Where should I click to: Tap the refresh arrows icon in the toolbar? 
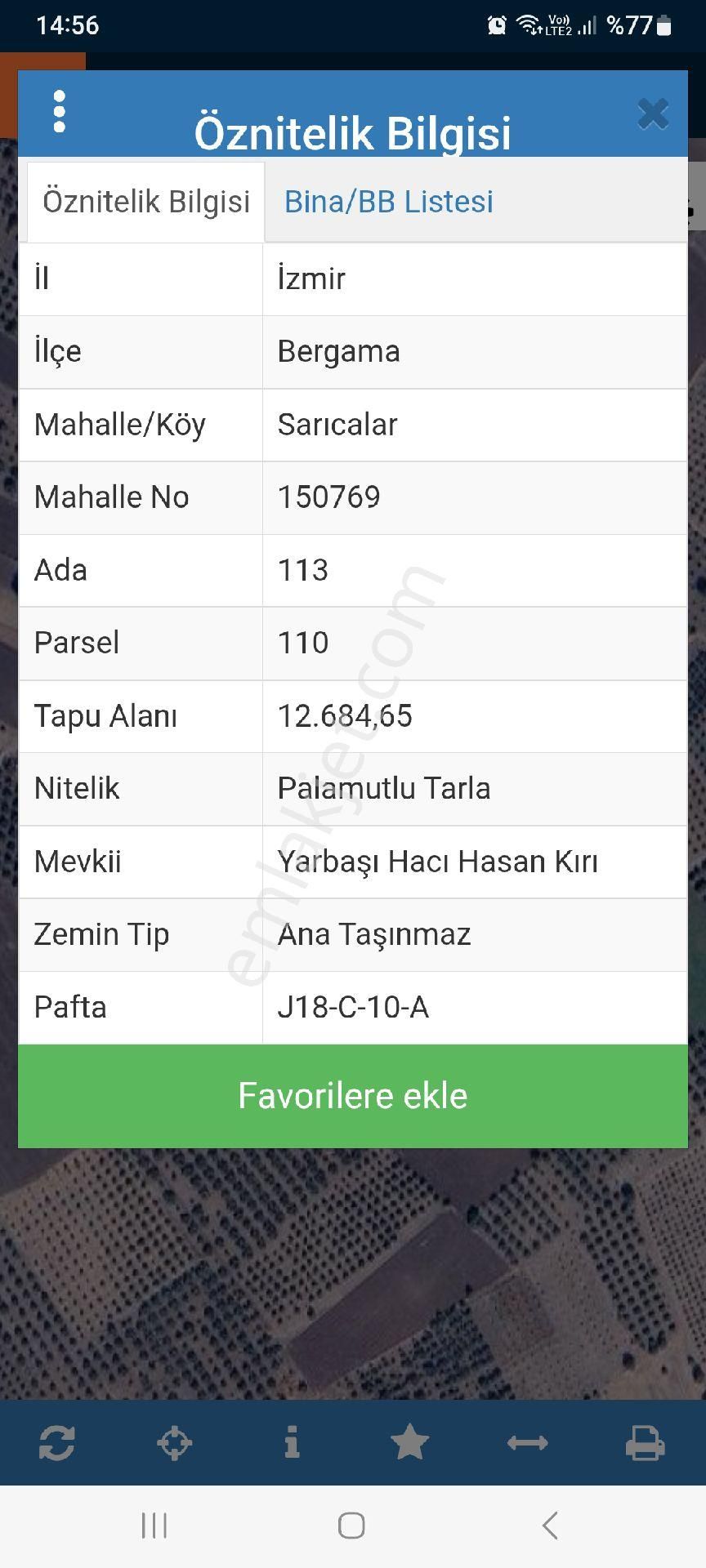tap(57, 1443)
